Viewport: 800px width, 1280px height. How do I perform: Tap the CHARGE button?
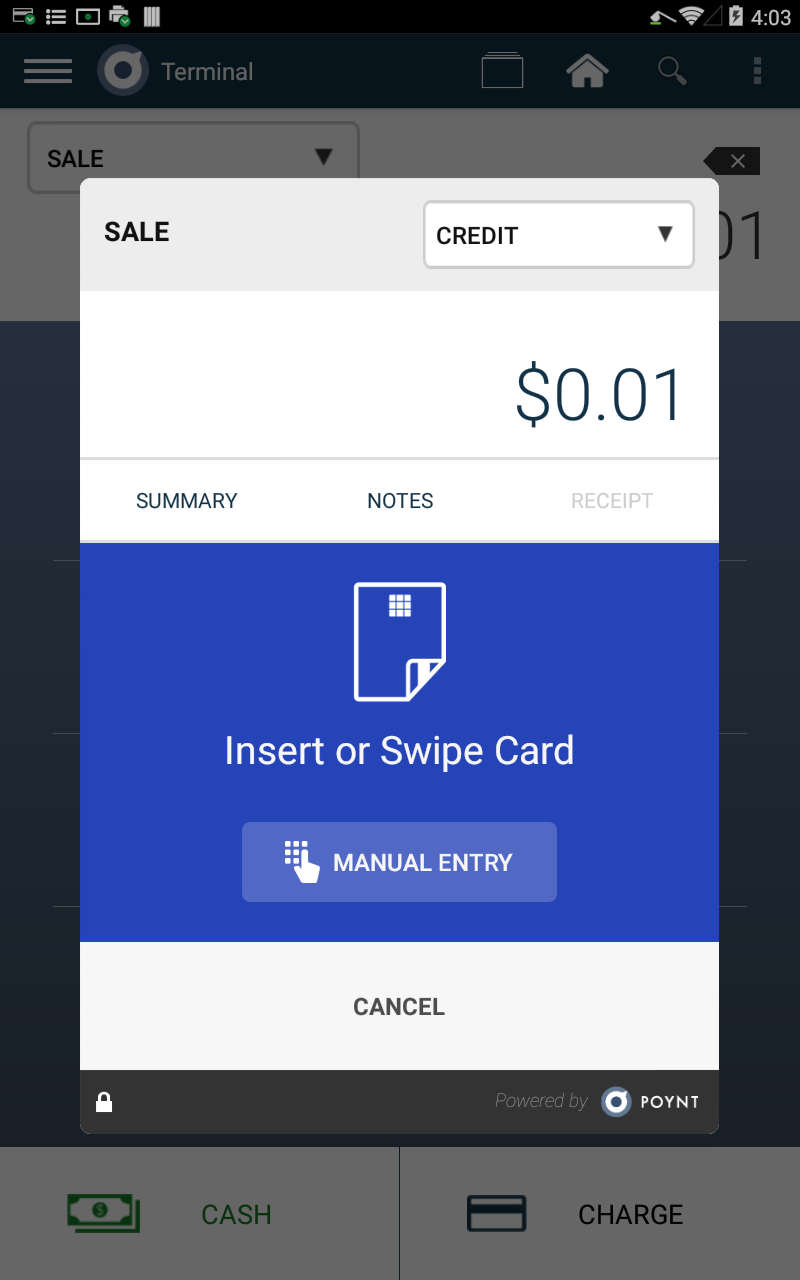(600, 1214)
